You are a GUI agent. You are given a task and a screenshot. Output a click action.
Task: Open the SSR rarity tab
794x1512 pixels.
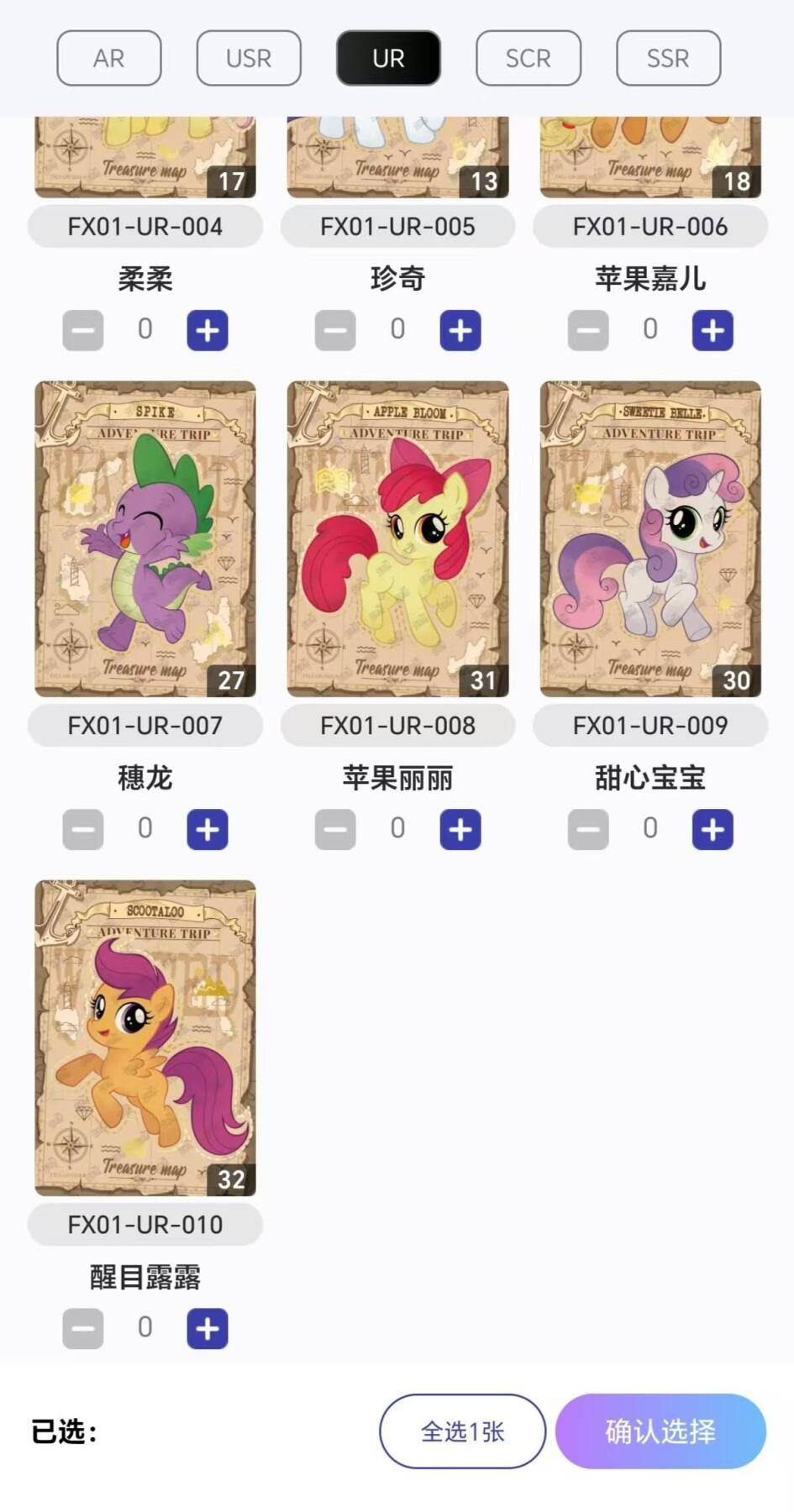tap(668, 58)
